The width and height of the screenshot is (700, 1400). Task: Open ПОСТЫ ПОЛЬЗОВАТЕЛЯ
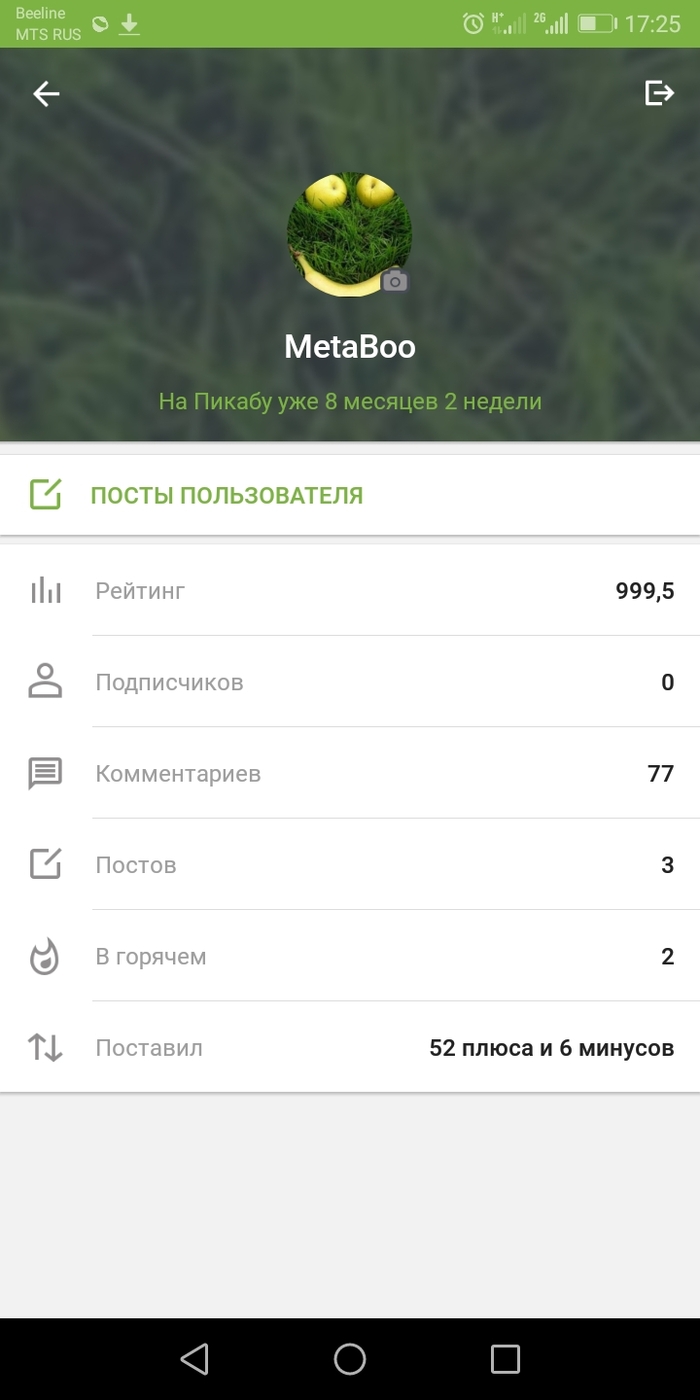point(226,495)
